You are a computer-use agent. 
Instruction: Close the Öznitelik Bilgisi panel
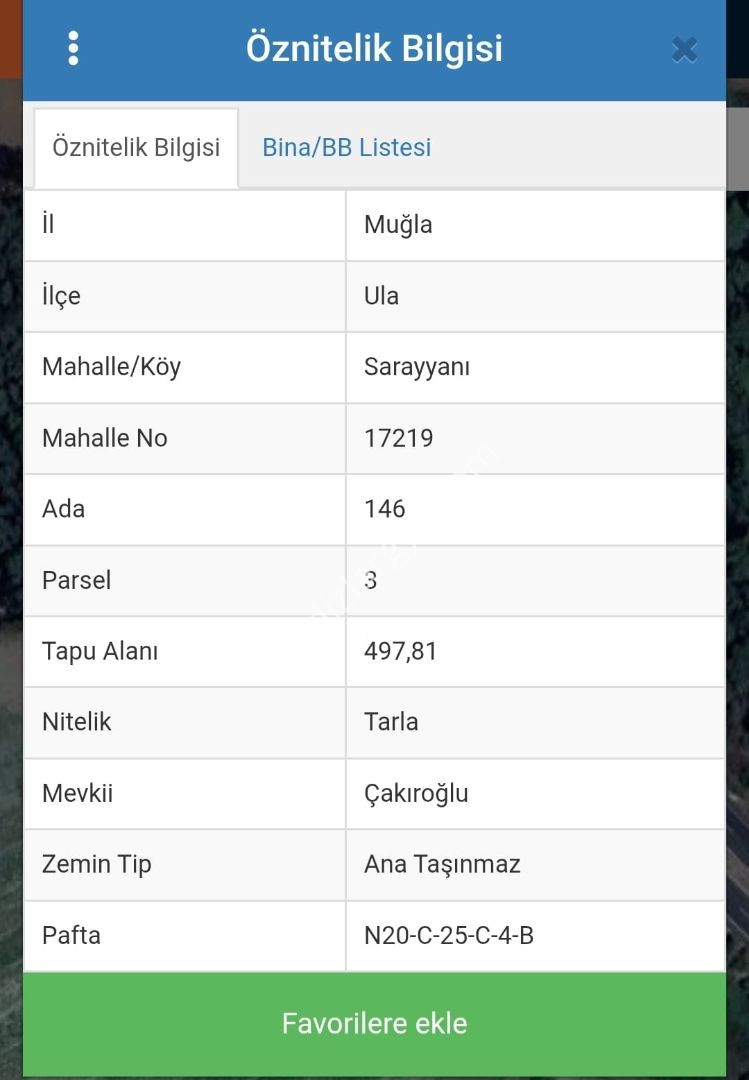point(684,49)
